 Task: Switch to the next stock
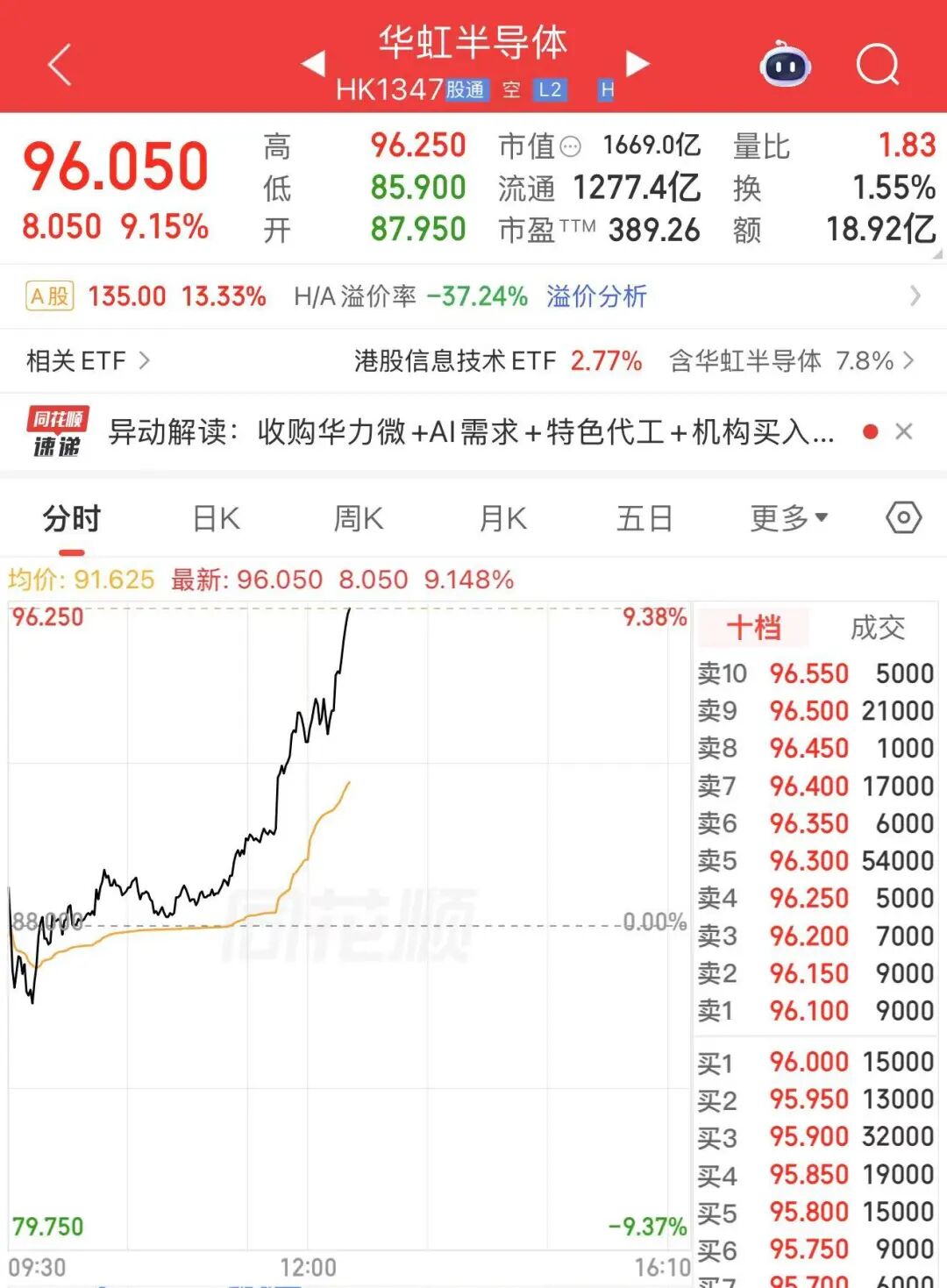pos(637,63)
